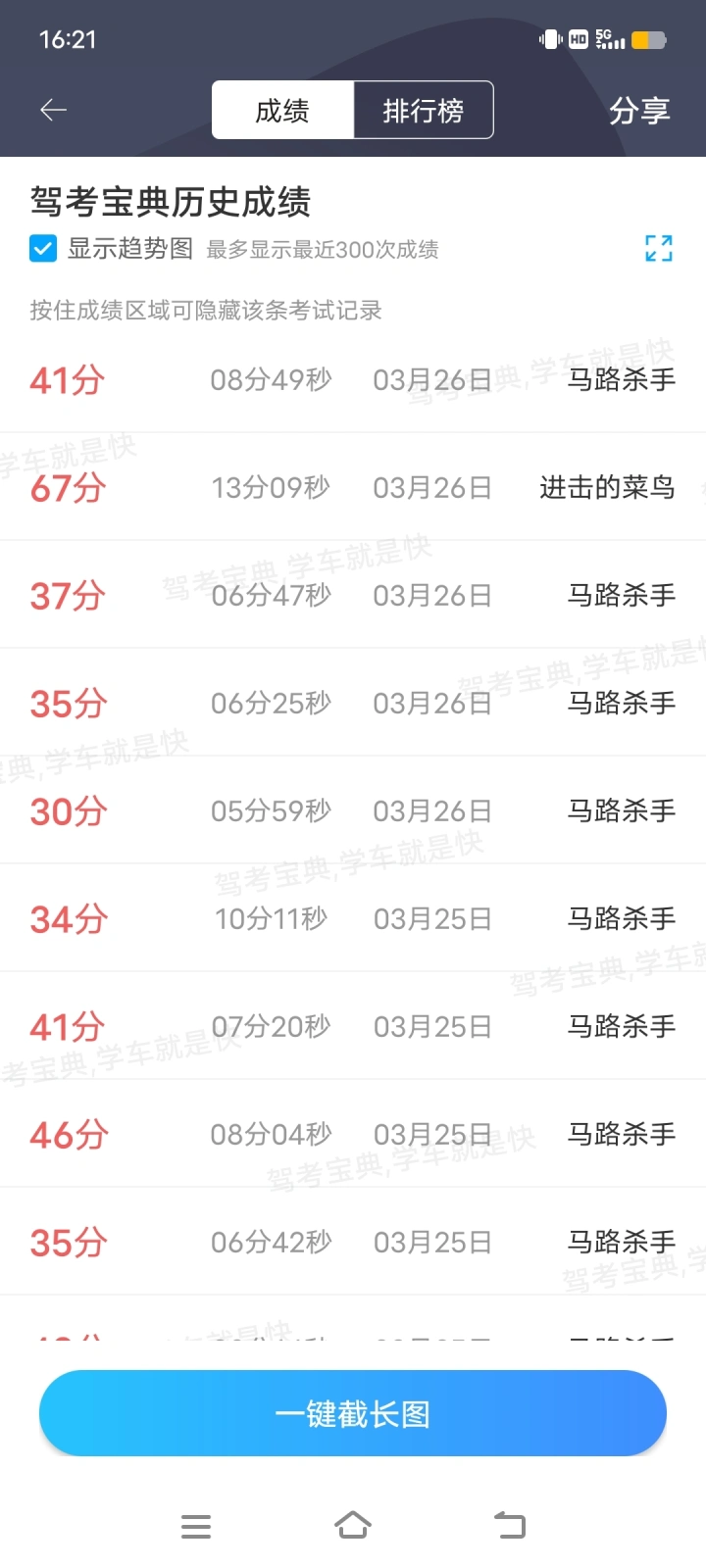Open the fullscreen expand icon
706x1568 pixels.
coord(659,248)
